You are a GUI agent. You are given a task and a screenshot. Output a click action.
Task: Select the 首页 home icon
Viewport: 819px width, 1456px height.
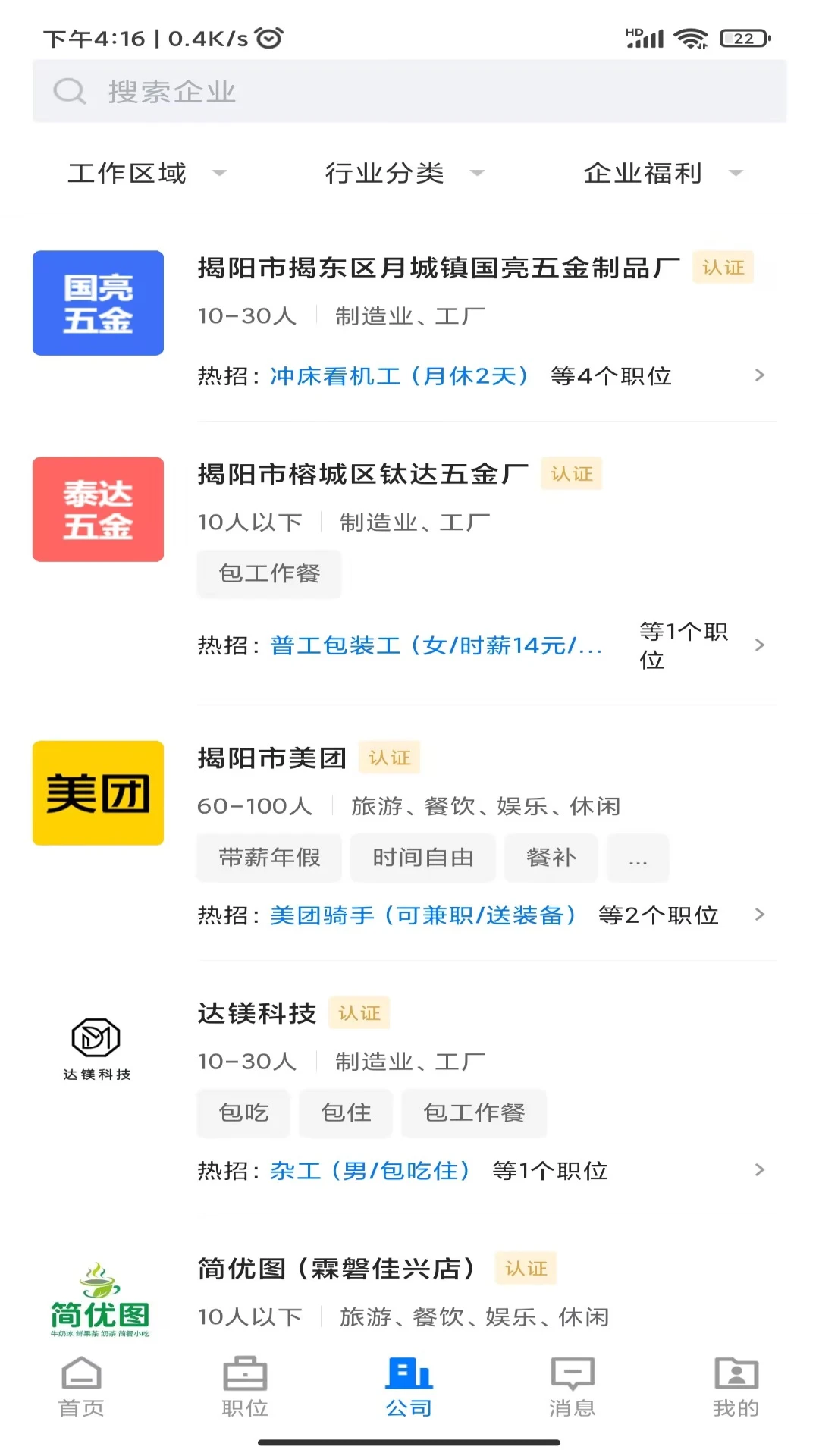pyautogui.click(x=82, y=1385)
